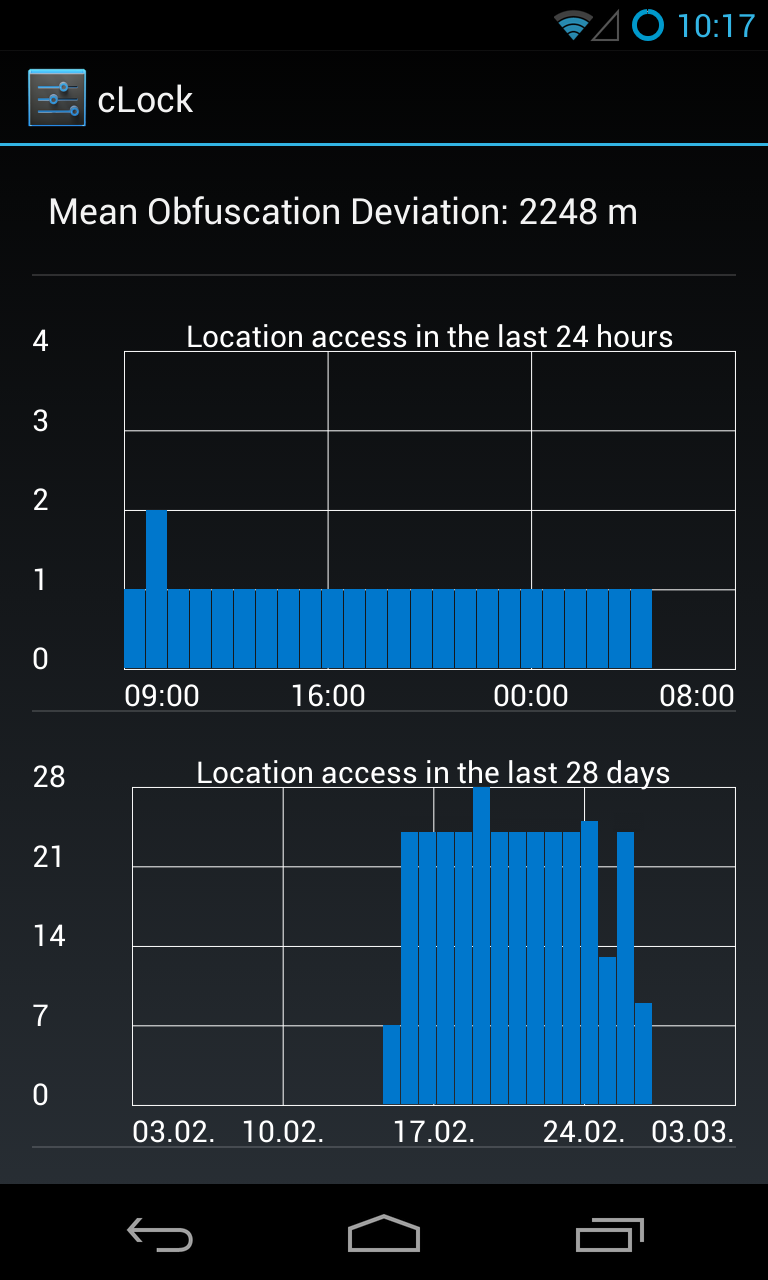This screenshot has width=768, height=1280.
Task: Tap the cLock app icon in the action bar
Action: tap(57, 98)
